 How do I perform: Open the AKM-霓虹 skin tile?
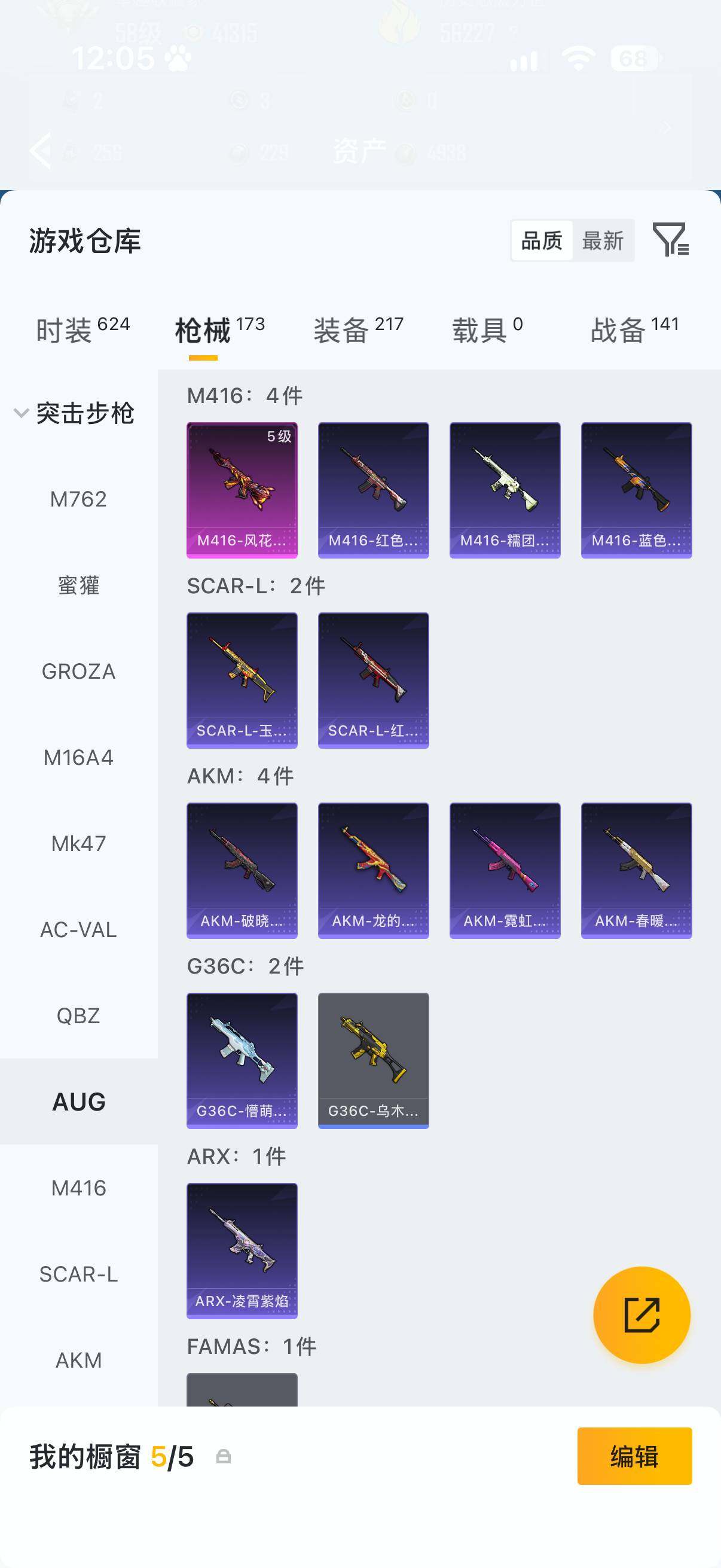505,871
